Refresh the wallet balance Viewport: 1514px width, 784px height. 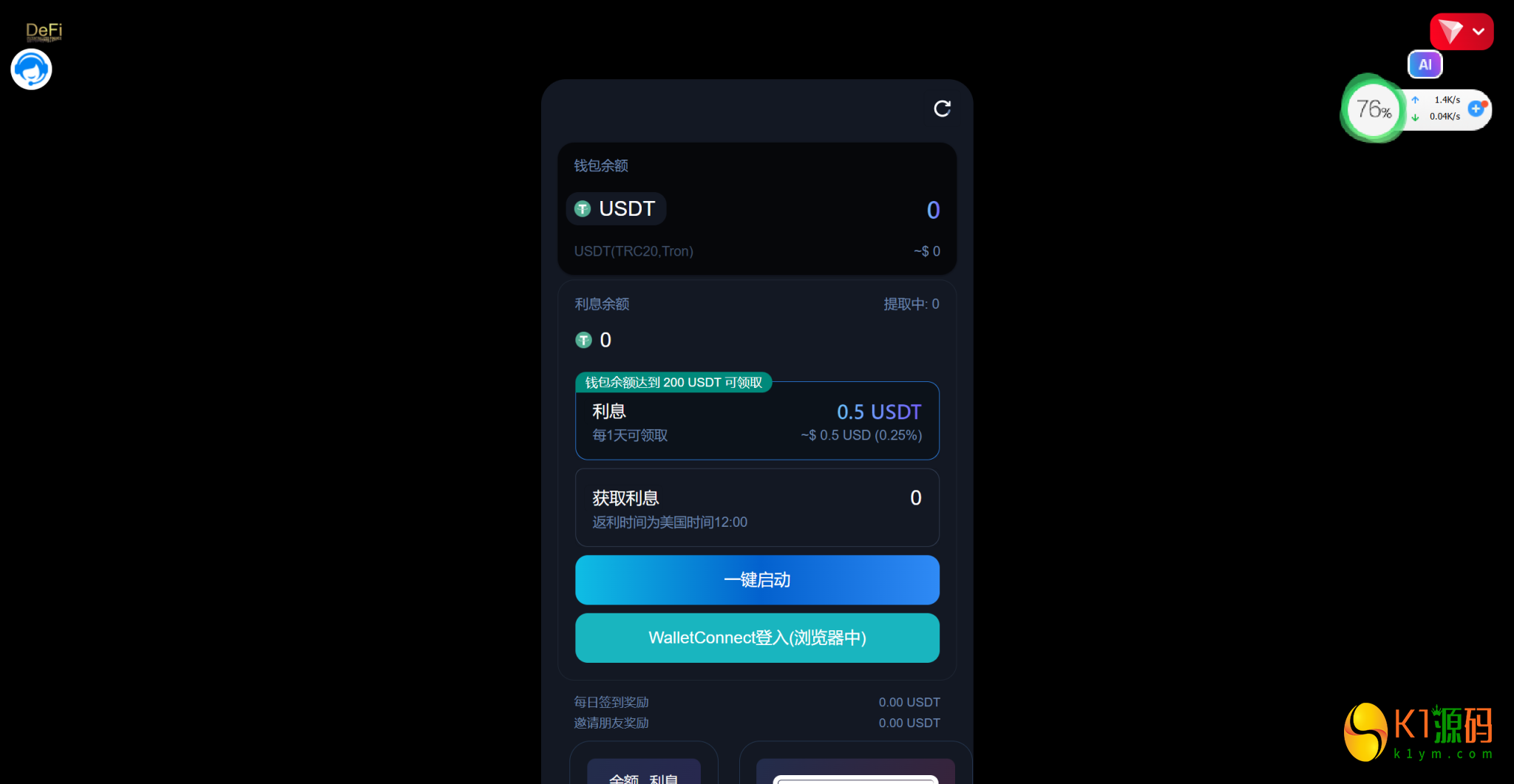click(942, 109)
